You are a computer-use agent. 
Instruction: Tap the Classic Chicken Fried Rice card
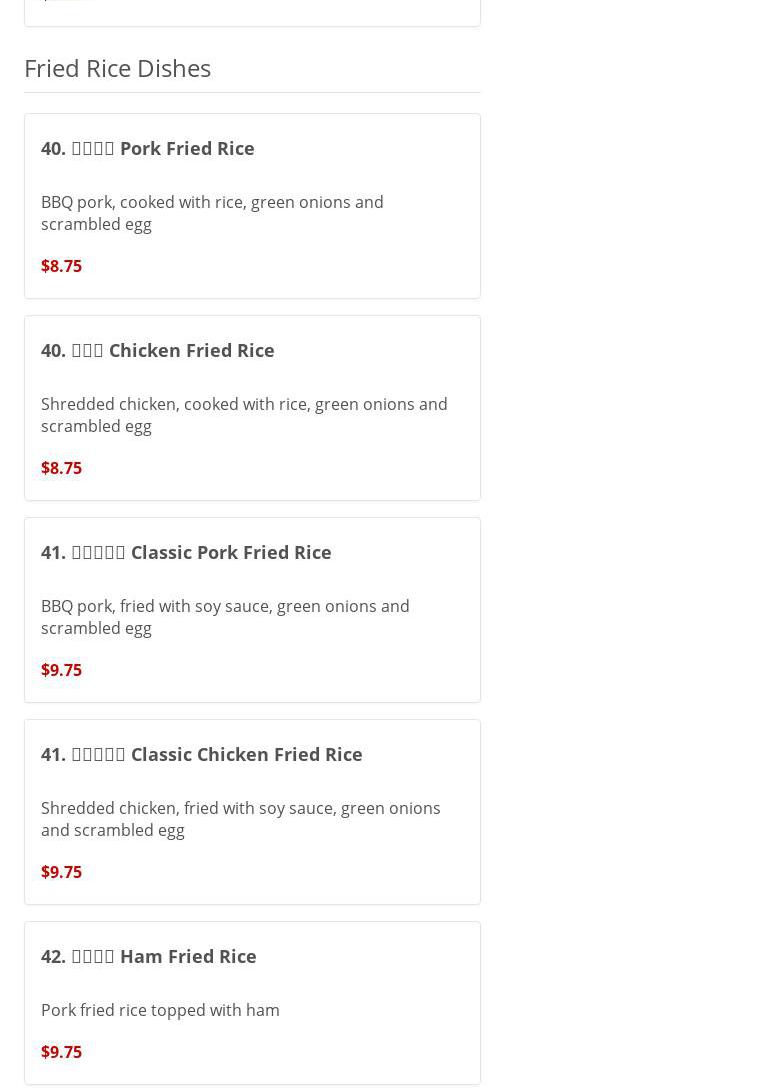click(252, 811)
